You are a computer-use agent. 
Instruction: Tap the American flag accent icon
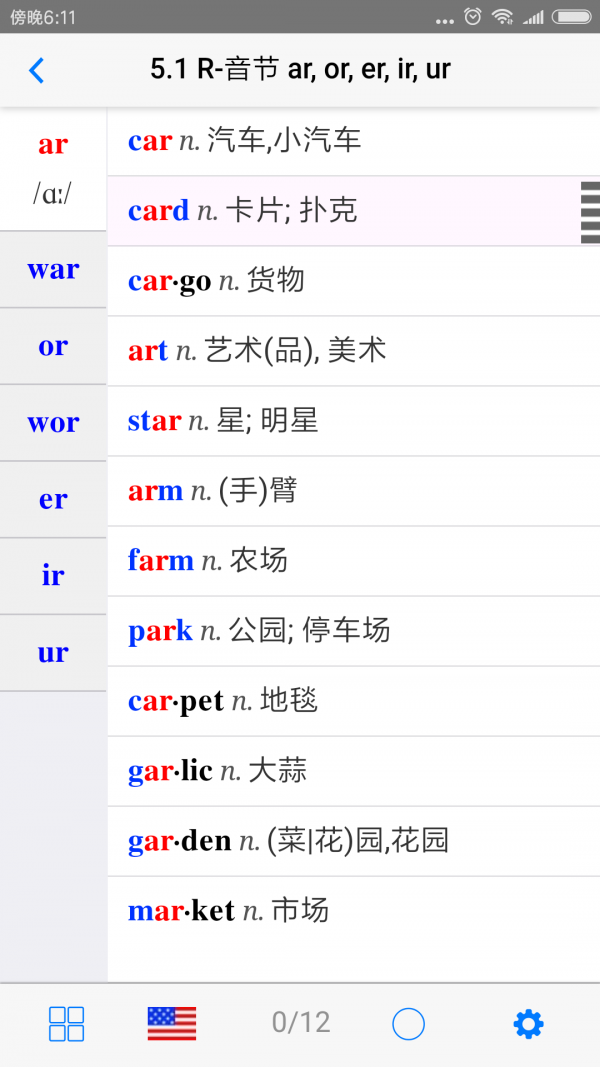pos(172,1023)
